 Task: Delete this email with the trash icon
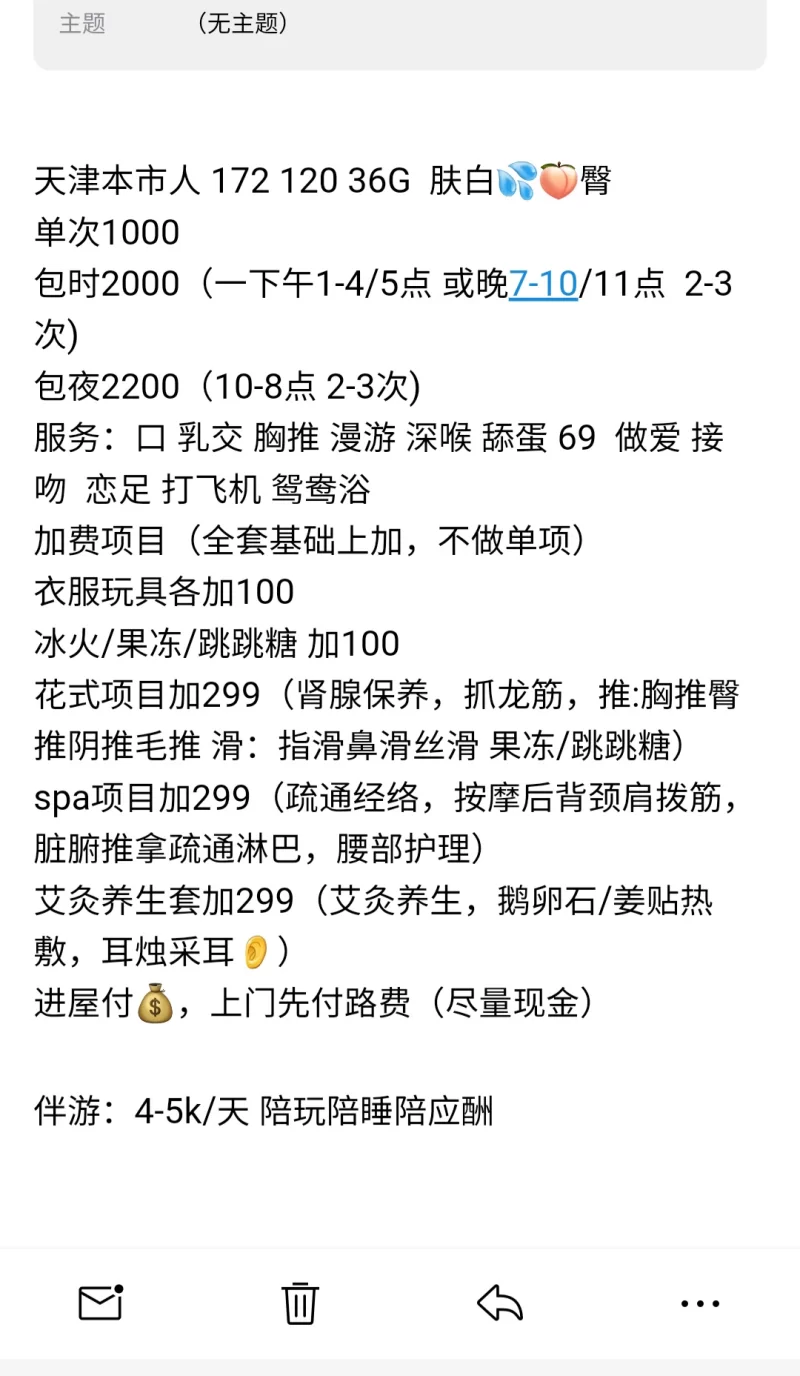300,1303
